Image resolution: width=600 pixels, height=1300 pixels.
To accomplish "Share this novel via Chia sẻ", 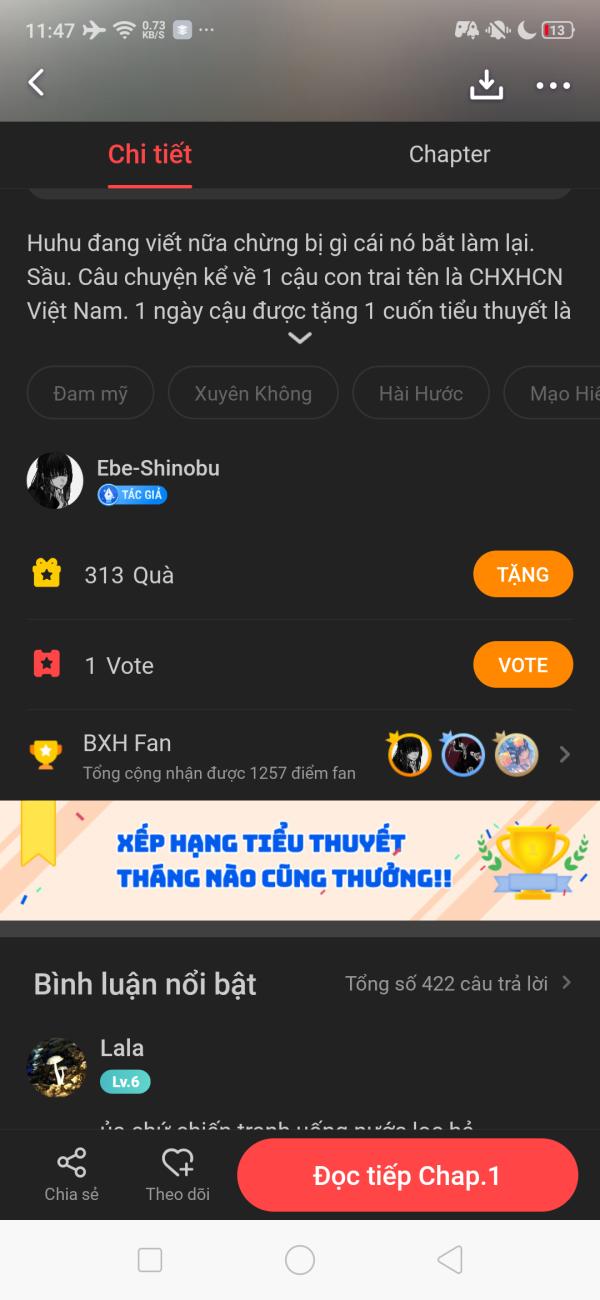I will pyautogui.click(x=72, y=1174).
